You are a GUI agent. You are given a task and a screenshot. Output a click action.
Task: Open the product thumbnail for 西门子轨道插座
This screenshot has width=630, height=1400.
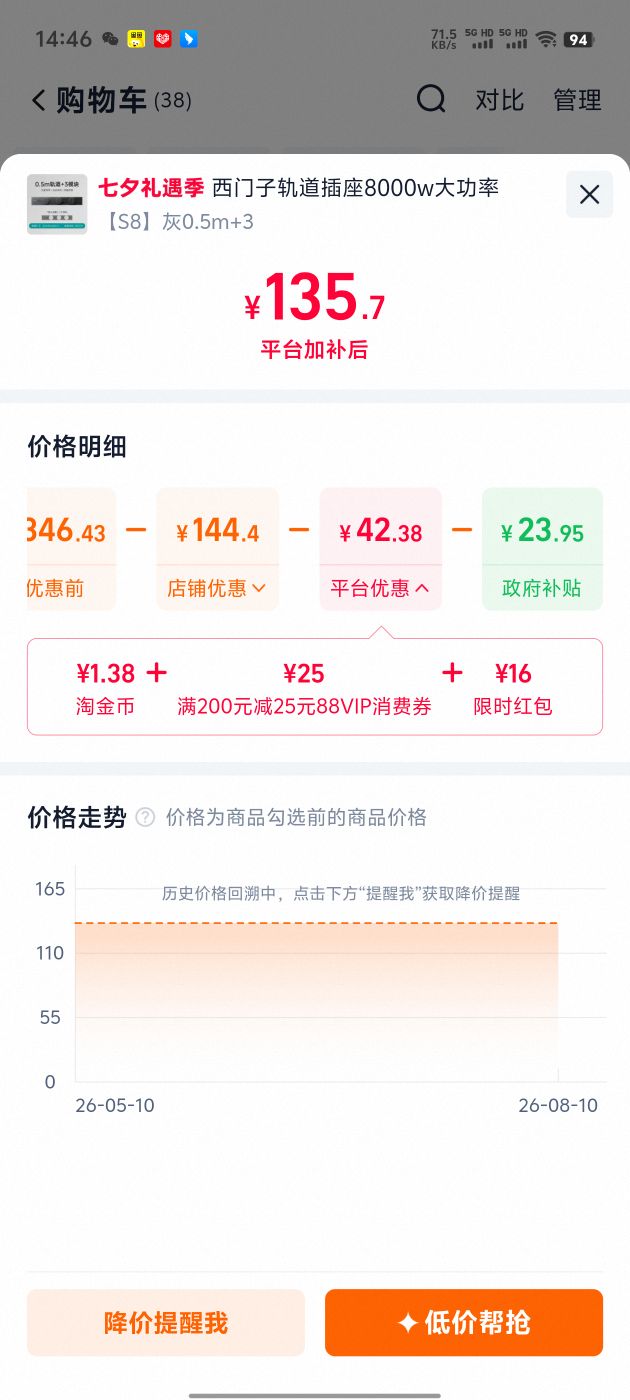[56, 203]
